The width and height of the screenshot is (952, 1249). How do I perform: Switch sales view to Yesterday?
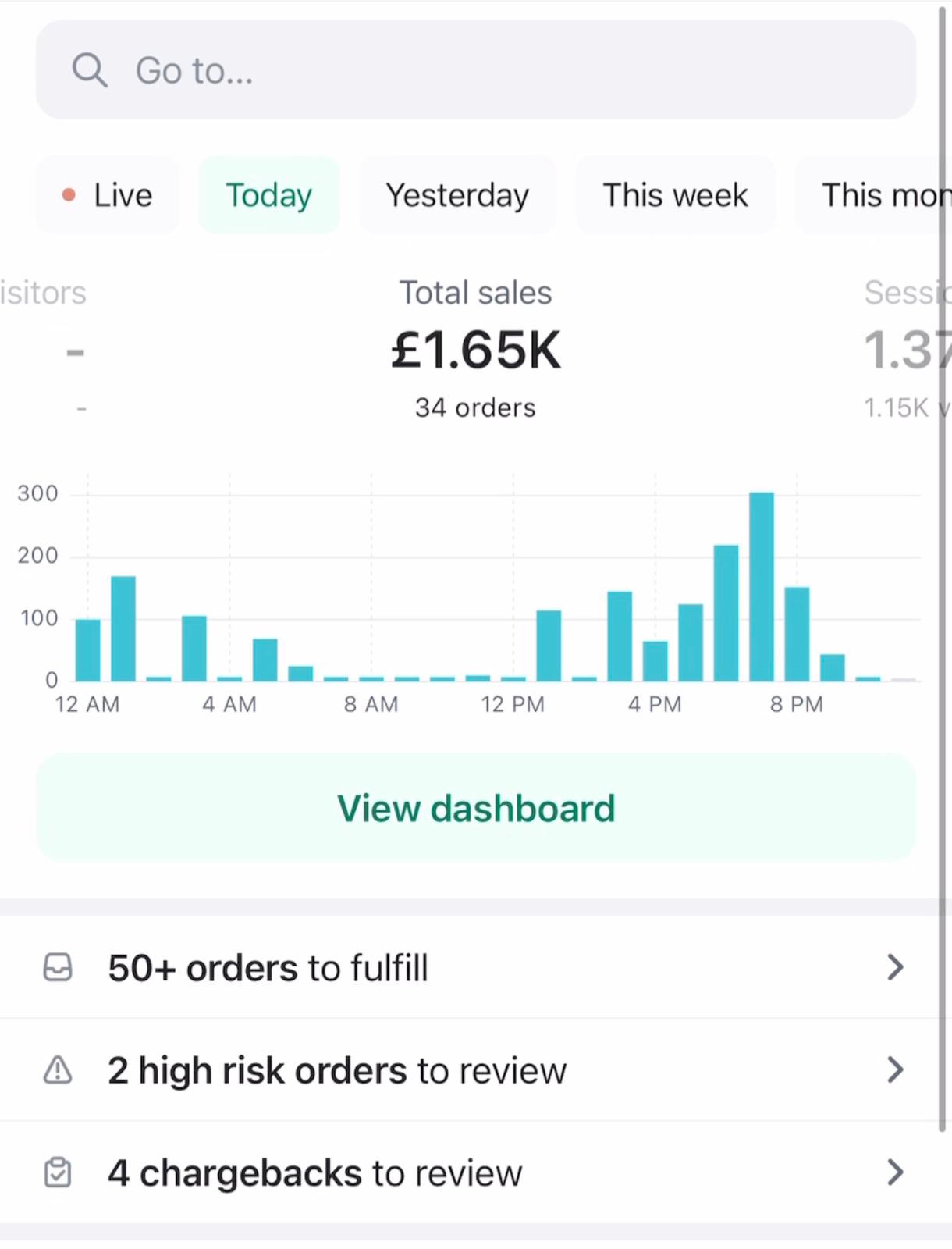(x=457, y=195)
